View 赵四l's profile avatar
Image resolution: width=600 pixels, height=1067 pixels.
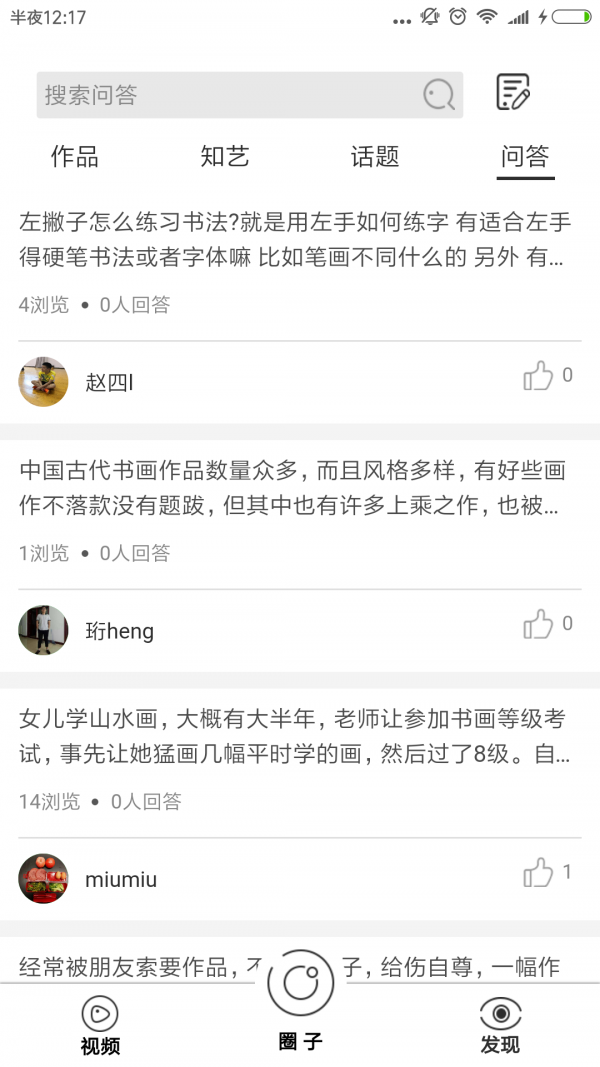click(x=43, y=382)
